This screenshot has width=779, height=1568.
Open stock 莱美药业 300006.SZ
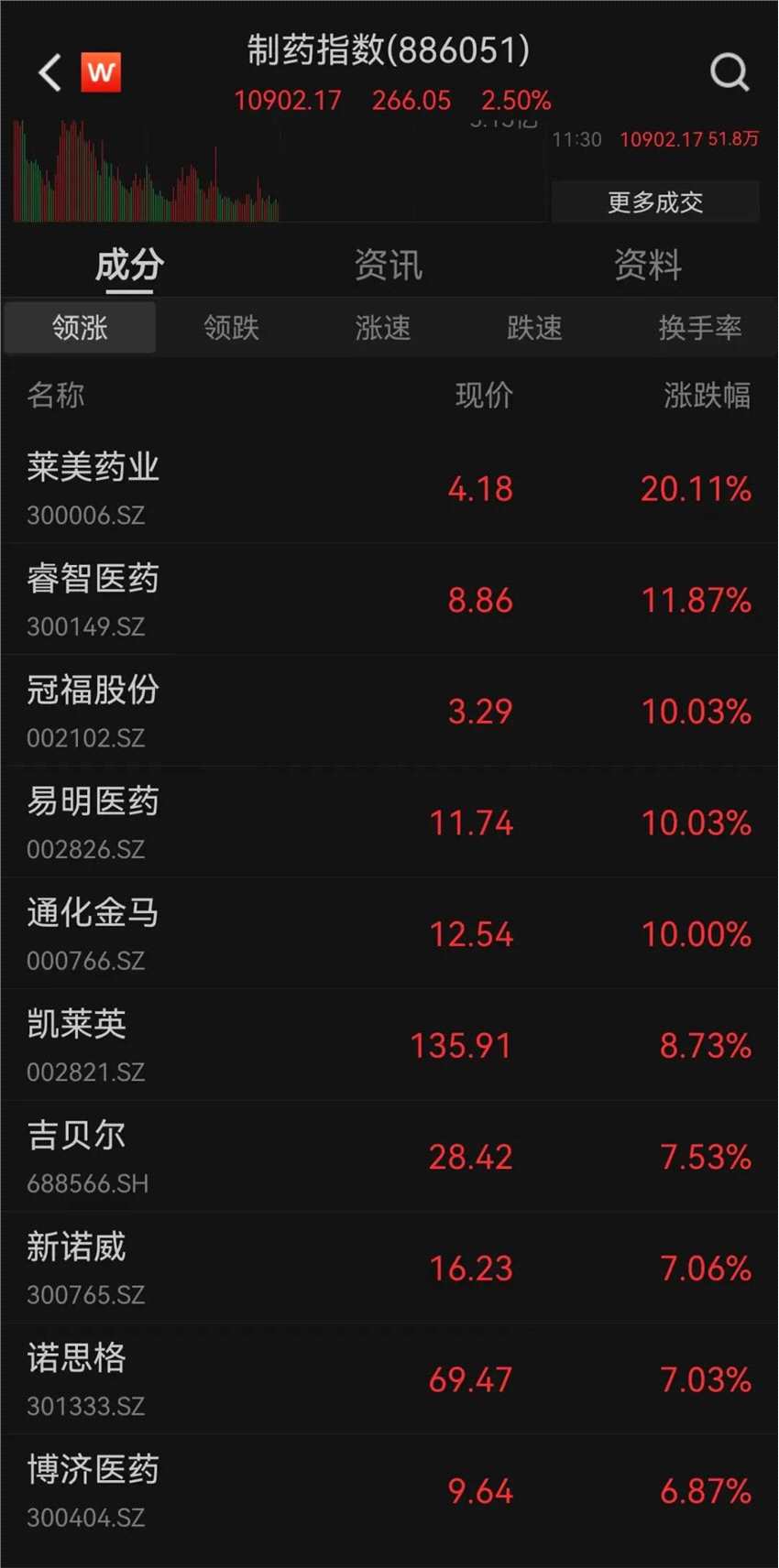[93, 487]
